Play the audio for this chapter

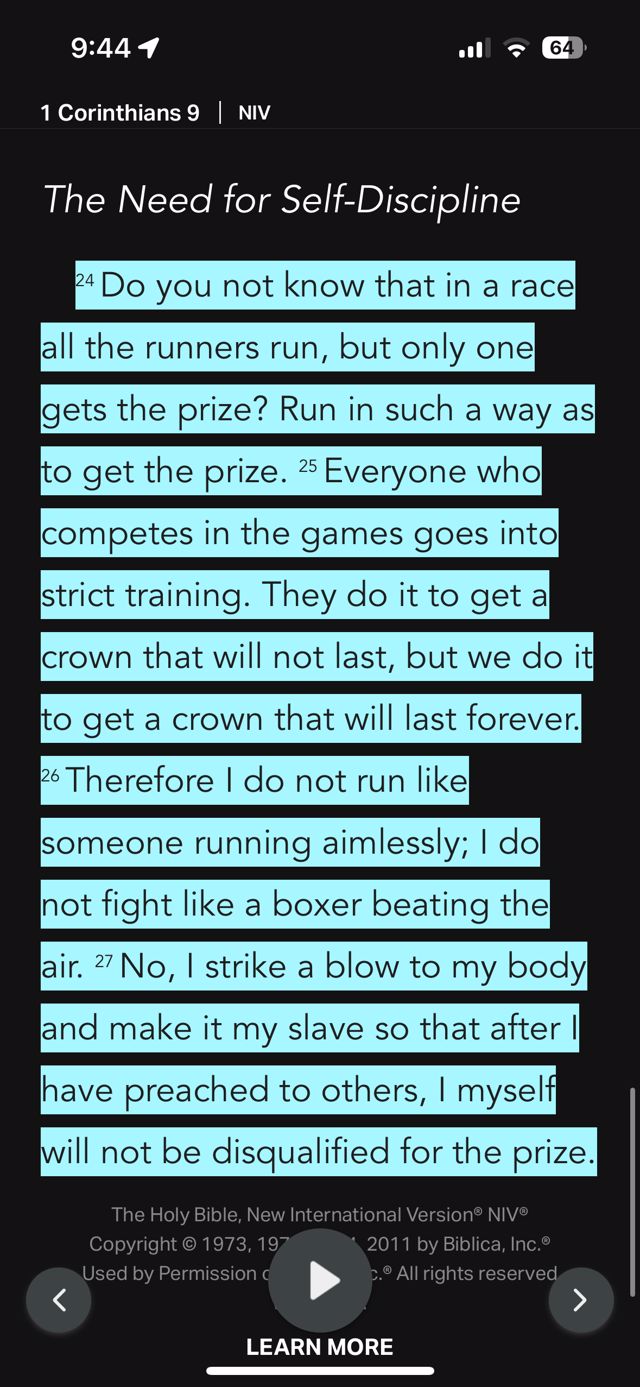click(x=320, y=1281)
